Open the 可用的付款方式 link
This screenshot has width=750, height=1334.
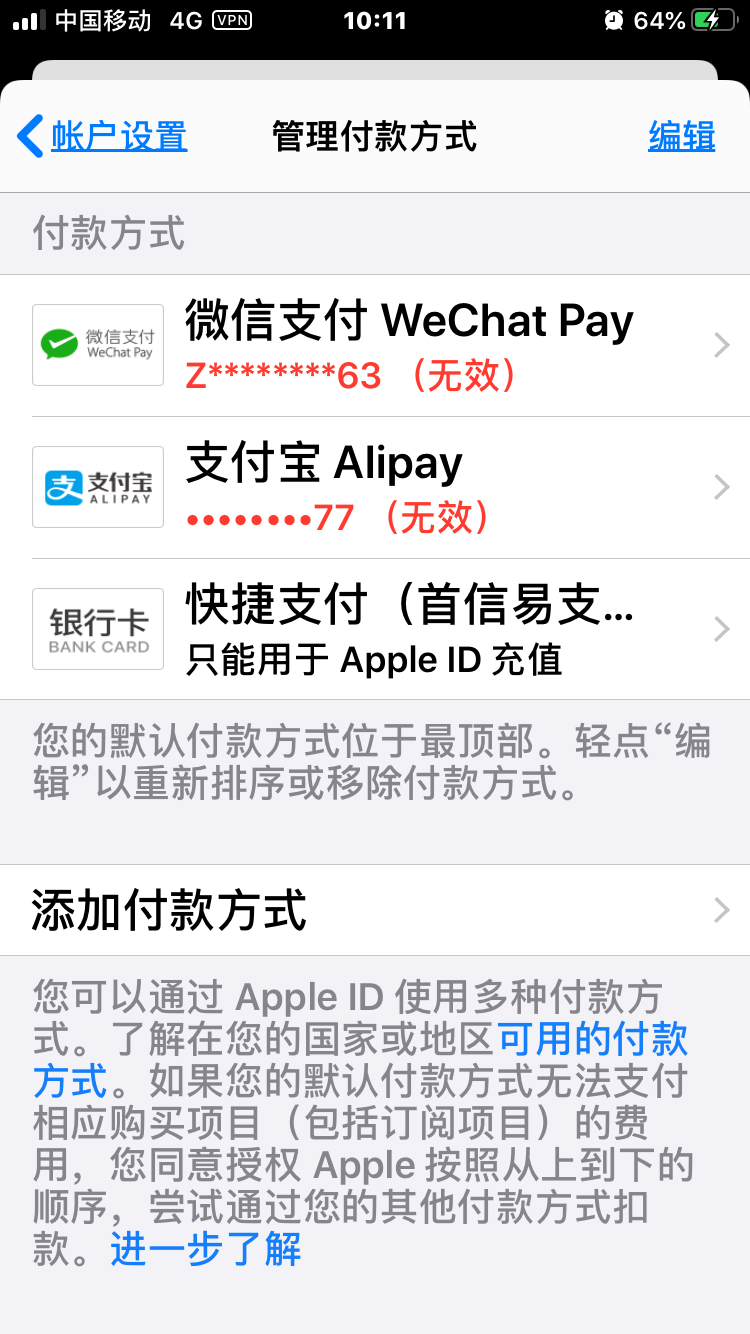(592, 1040)
